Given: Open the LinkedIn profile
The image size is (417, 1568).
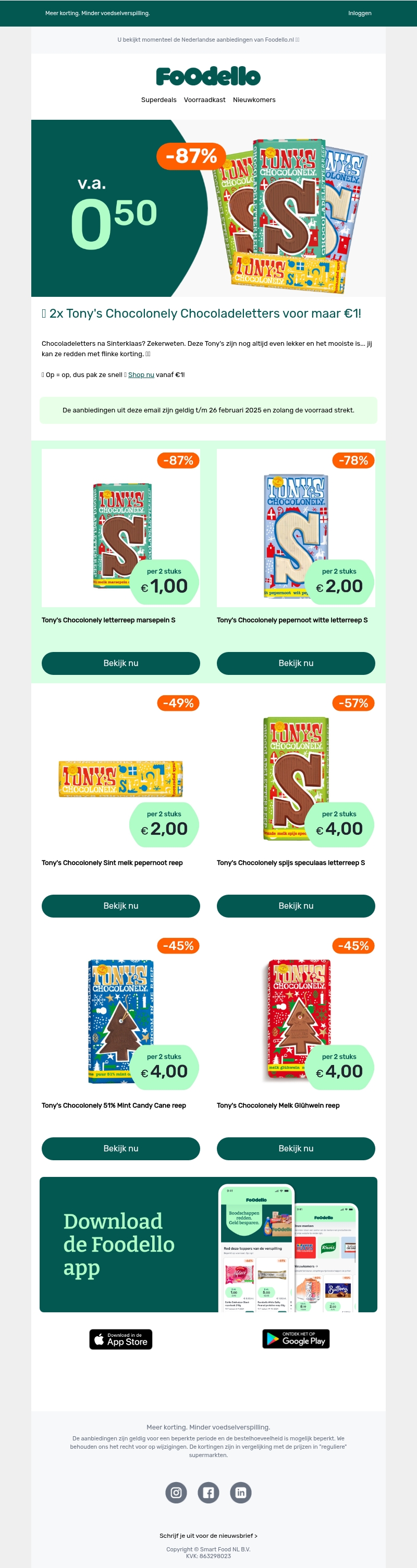Looking at the screenshot, I should tap(241, 1492).
